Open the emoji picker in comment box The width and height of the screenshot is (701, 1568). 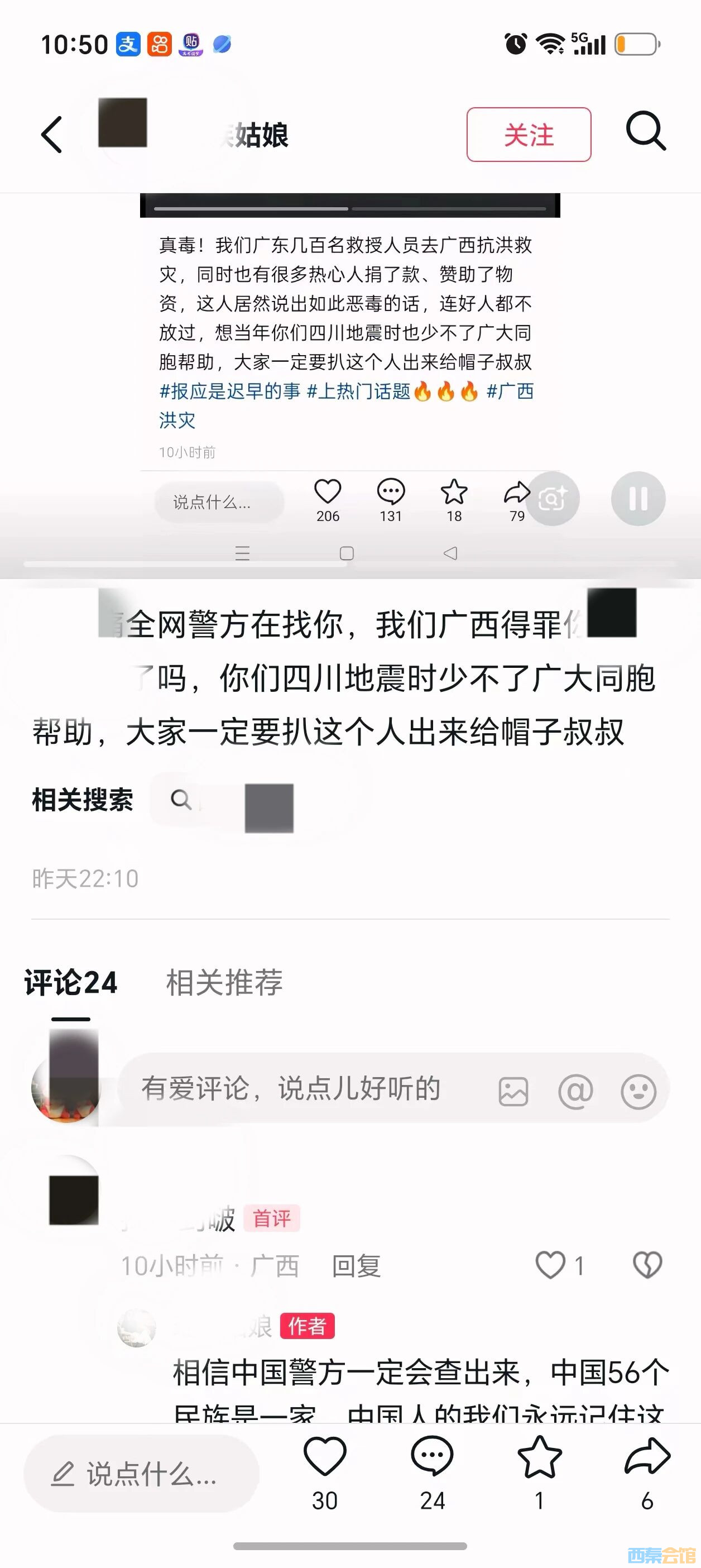click(x=638, y=1091)
